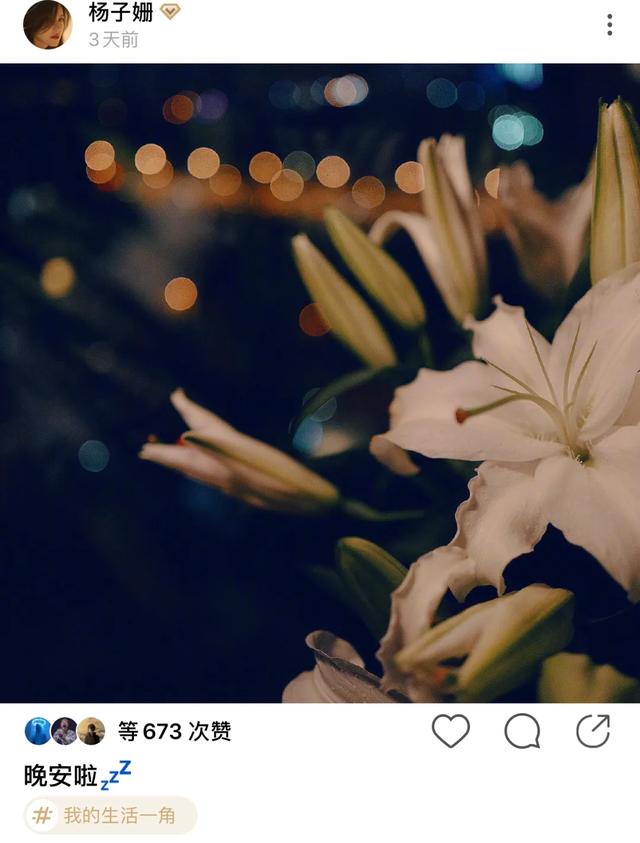Open the 我的生活一角 topic tag
The width and height of the screenshot is (640, 843).
pyautogui.click(x=111, y=815)
